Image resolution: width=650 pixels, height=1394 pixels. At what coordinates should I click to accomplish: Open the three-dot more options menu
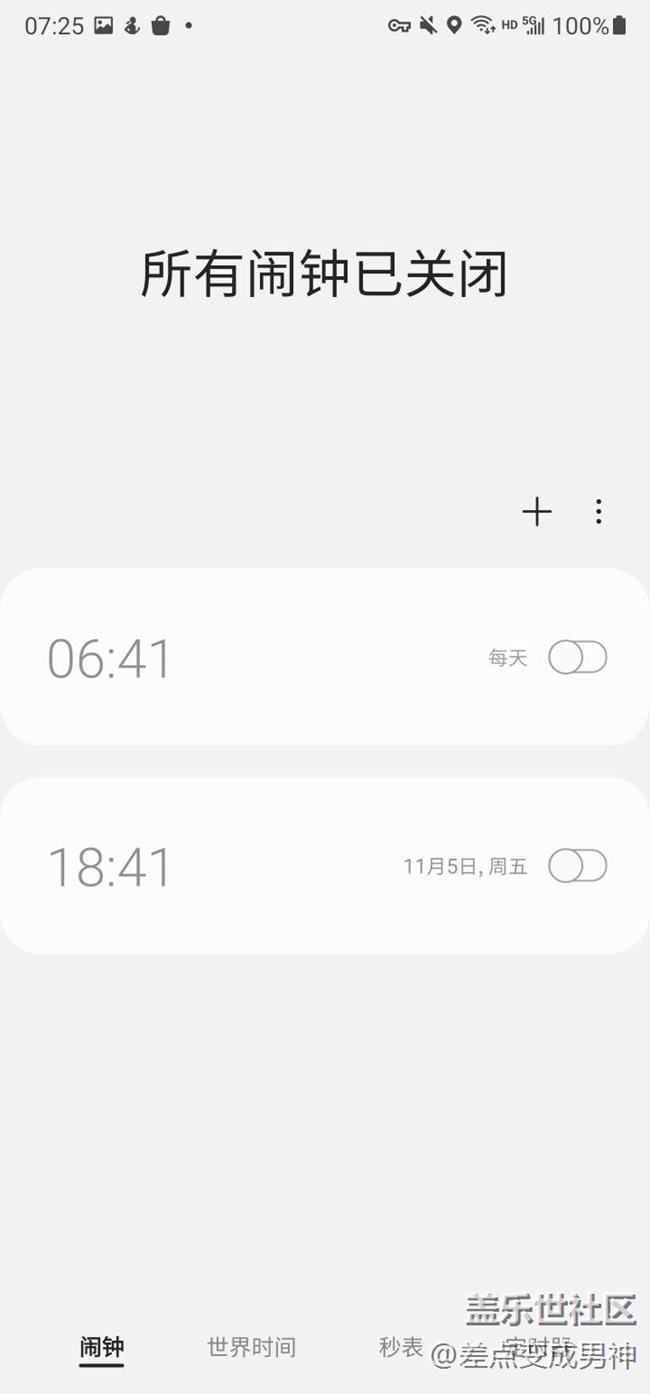click(598, 512)
